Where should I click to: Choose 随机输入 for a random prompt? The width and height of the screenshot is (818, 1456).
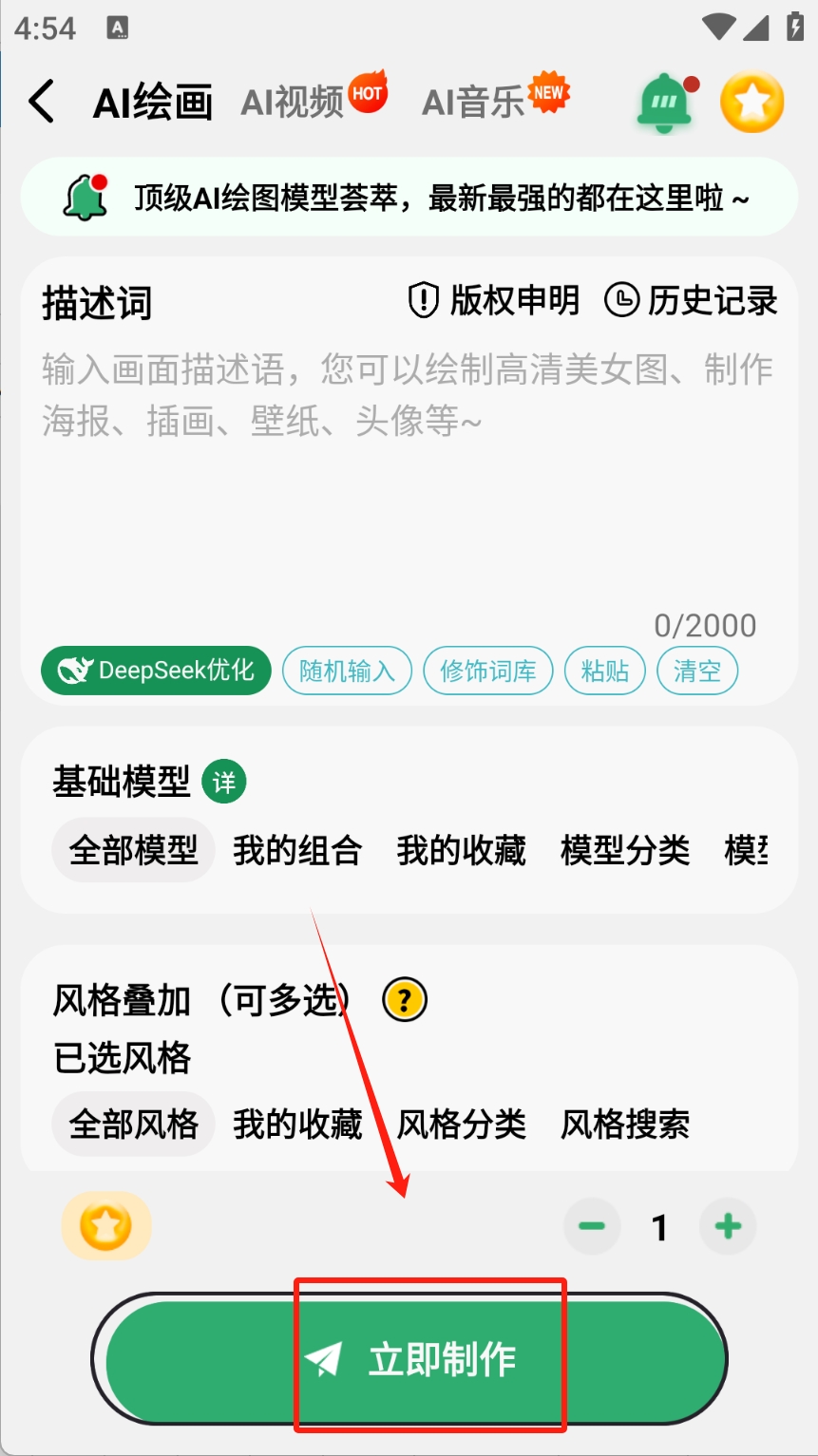pyautogui.click(x=347, y=671)
